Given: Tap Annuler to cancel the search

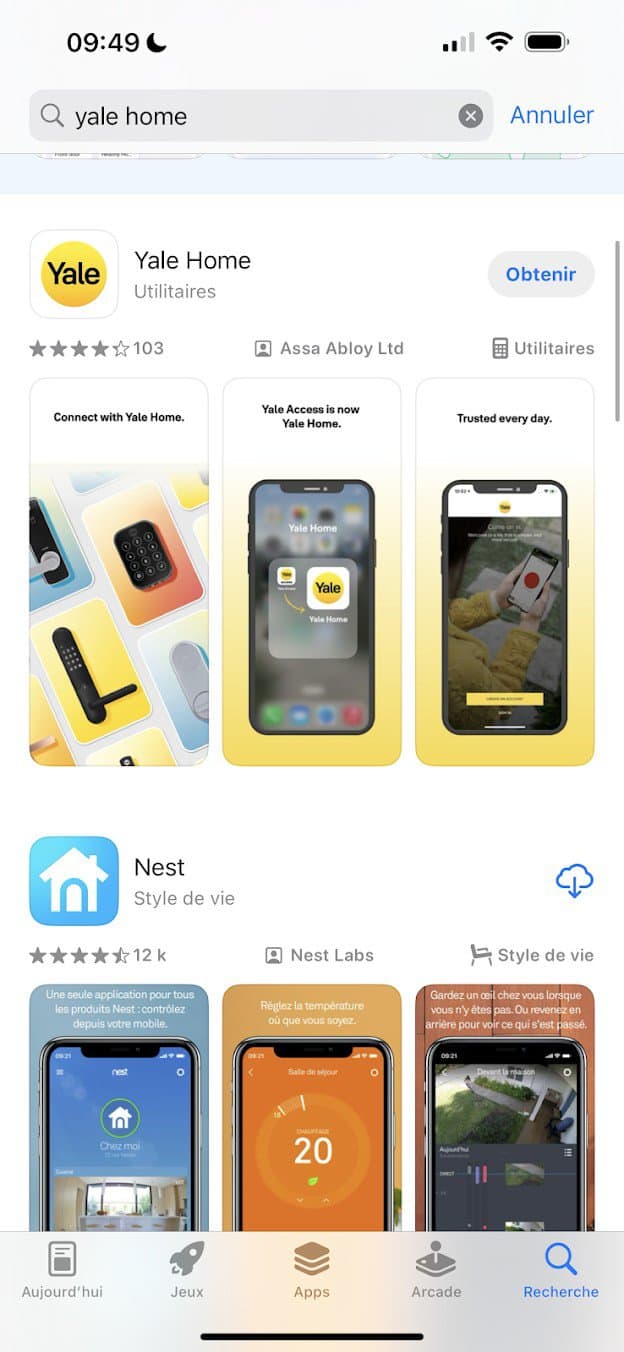Looking at the screenshot, I should click(x=552, y=115).
